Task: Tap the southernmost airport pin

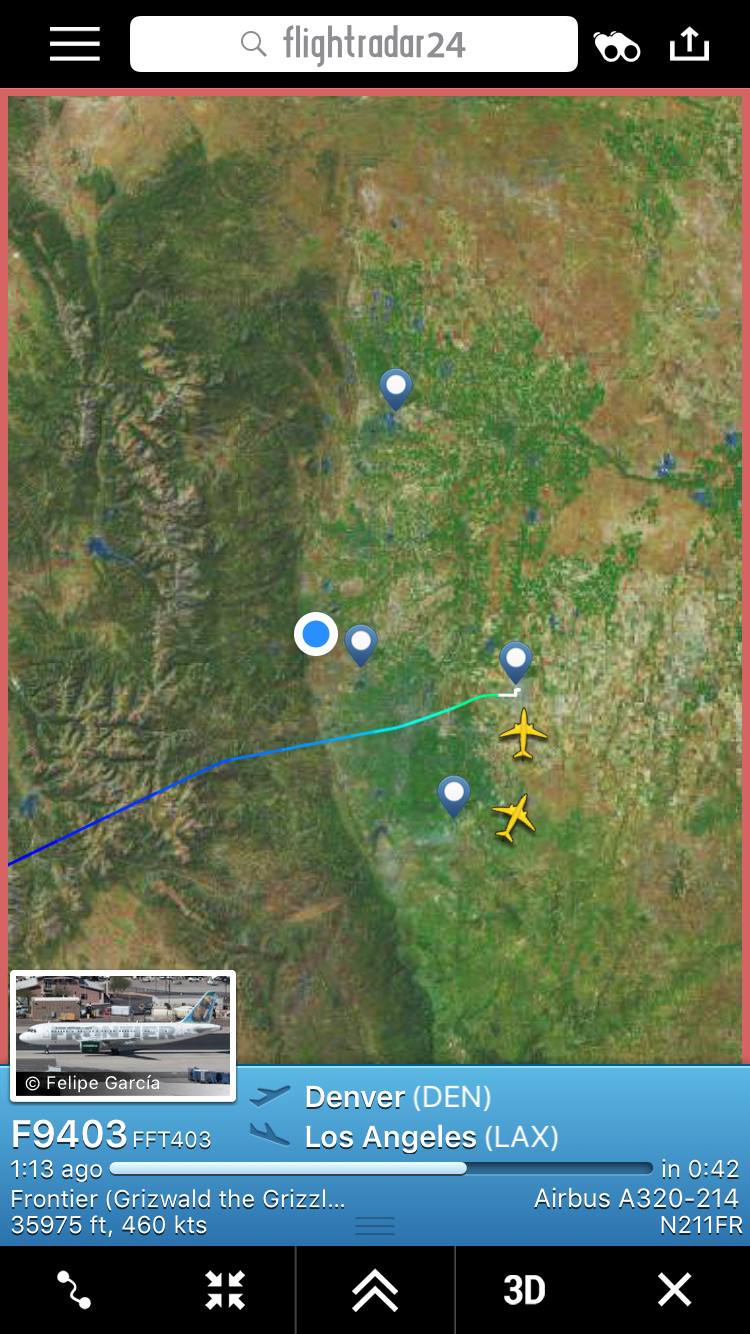Action: point(454,795)
